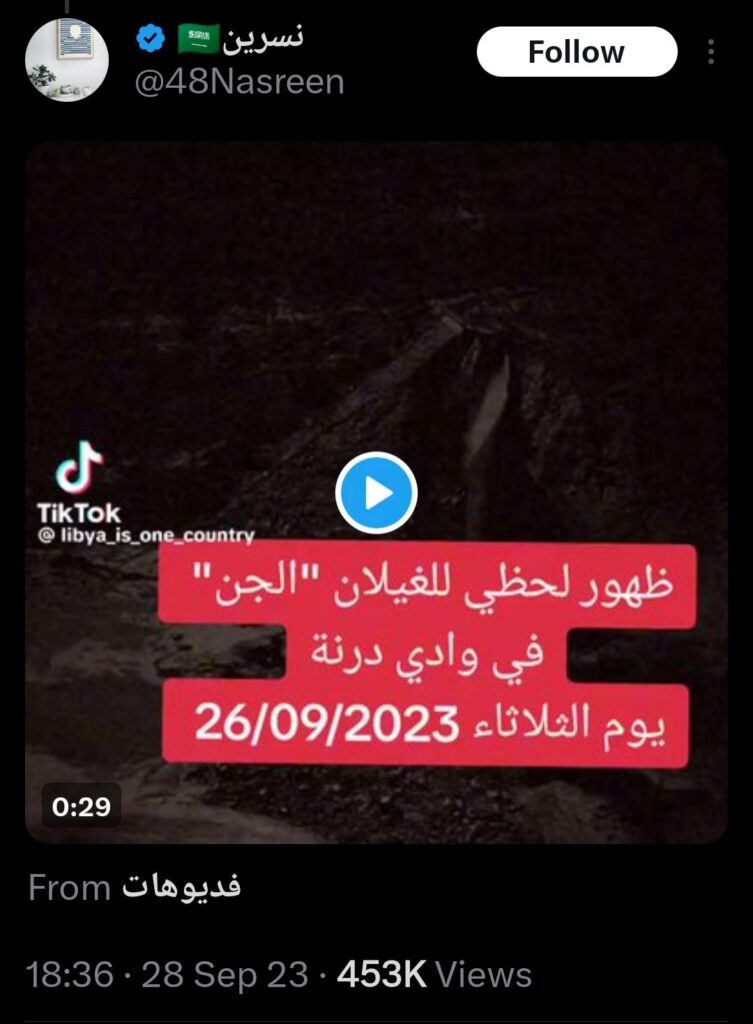Open the @48Nasreen profile handle
Screen dimensions: 753x1024
[x=240, y=81]
